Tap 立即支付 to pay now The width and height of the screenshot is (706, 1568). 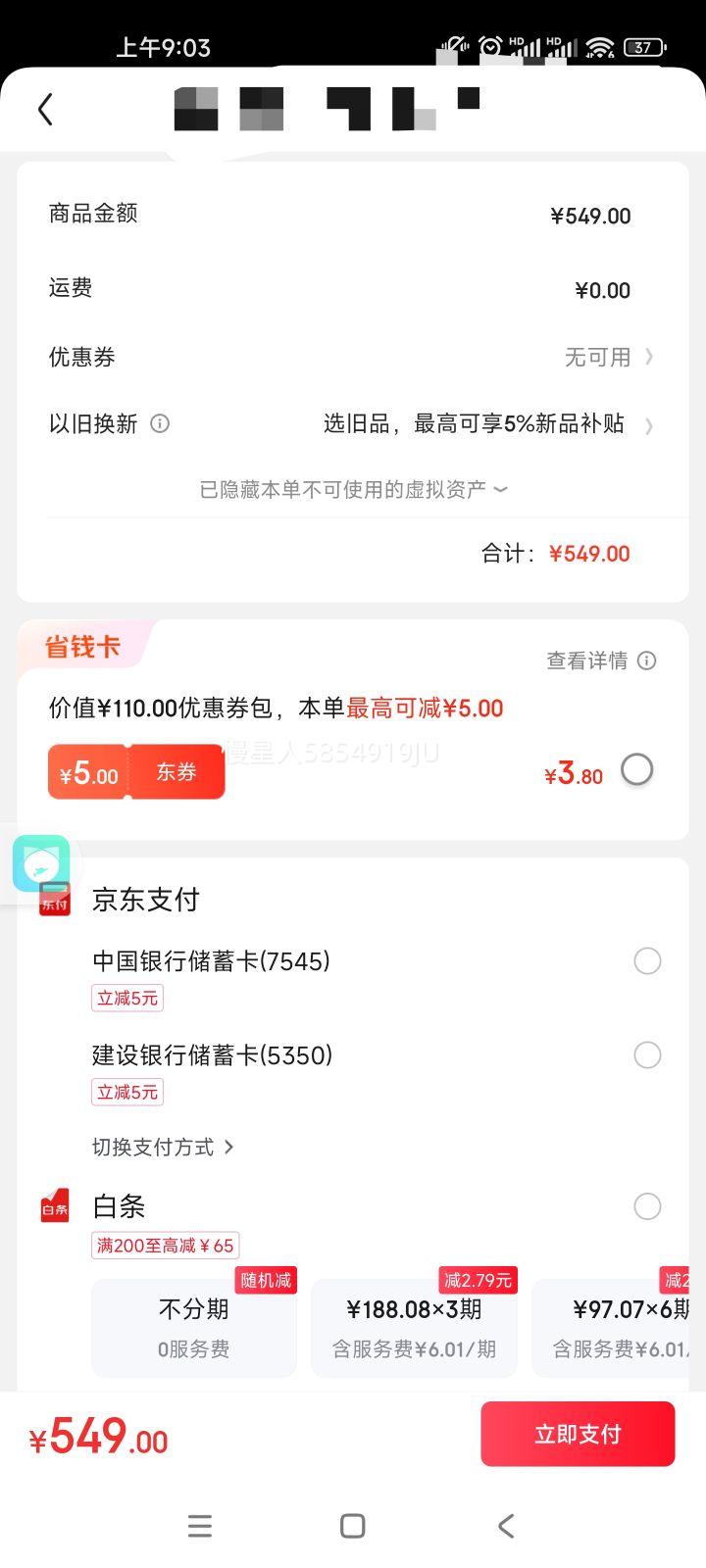[578, 1434]
